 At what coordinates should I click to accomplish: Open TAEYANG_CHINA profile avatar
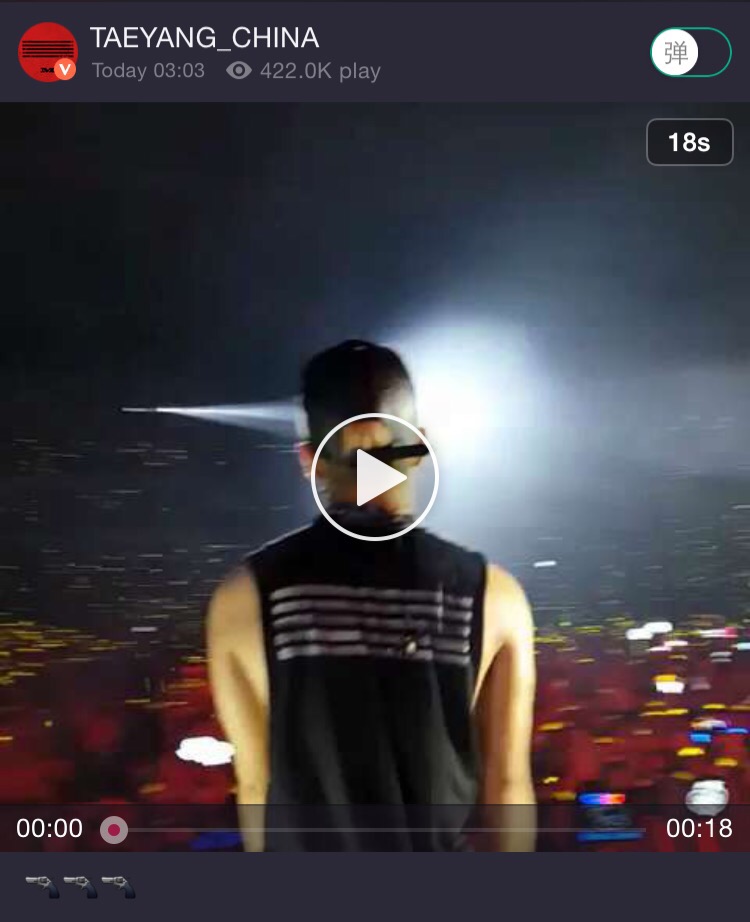pyautogui.click(x=47, y=52)
